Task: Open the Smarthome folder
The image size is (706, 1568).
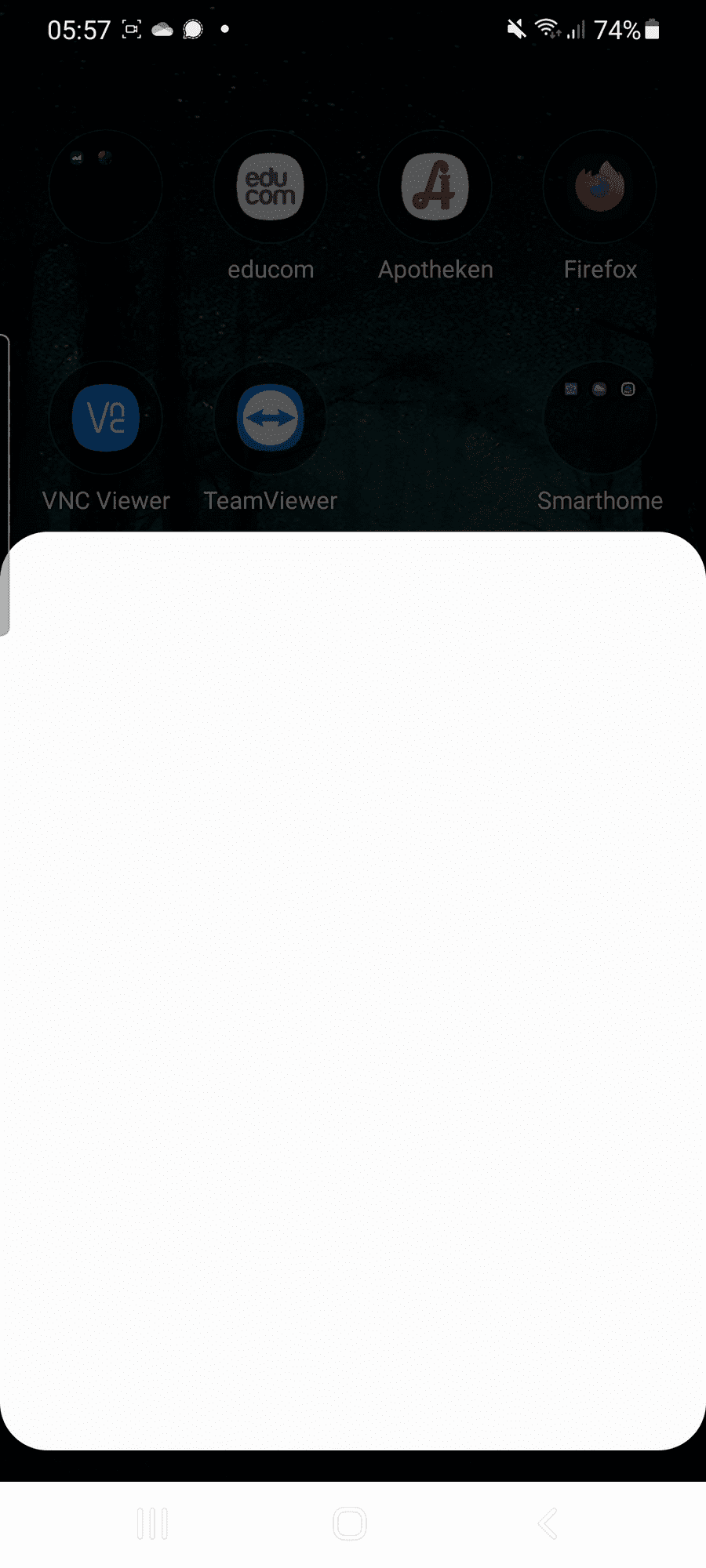Action: click(600, 418)
